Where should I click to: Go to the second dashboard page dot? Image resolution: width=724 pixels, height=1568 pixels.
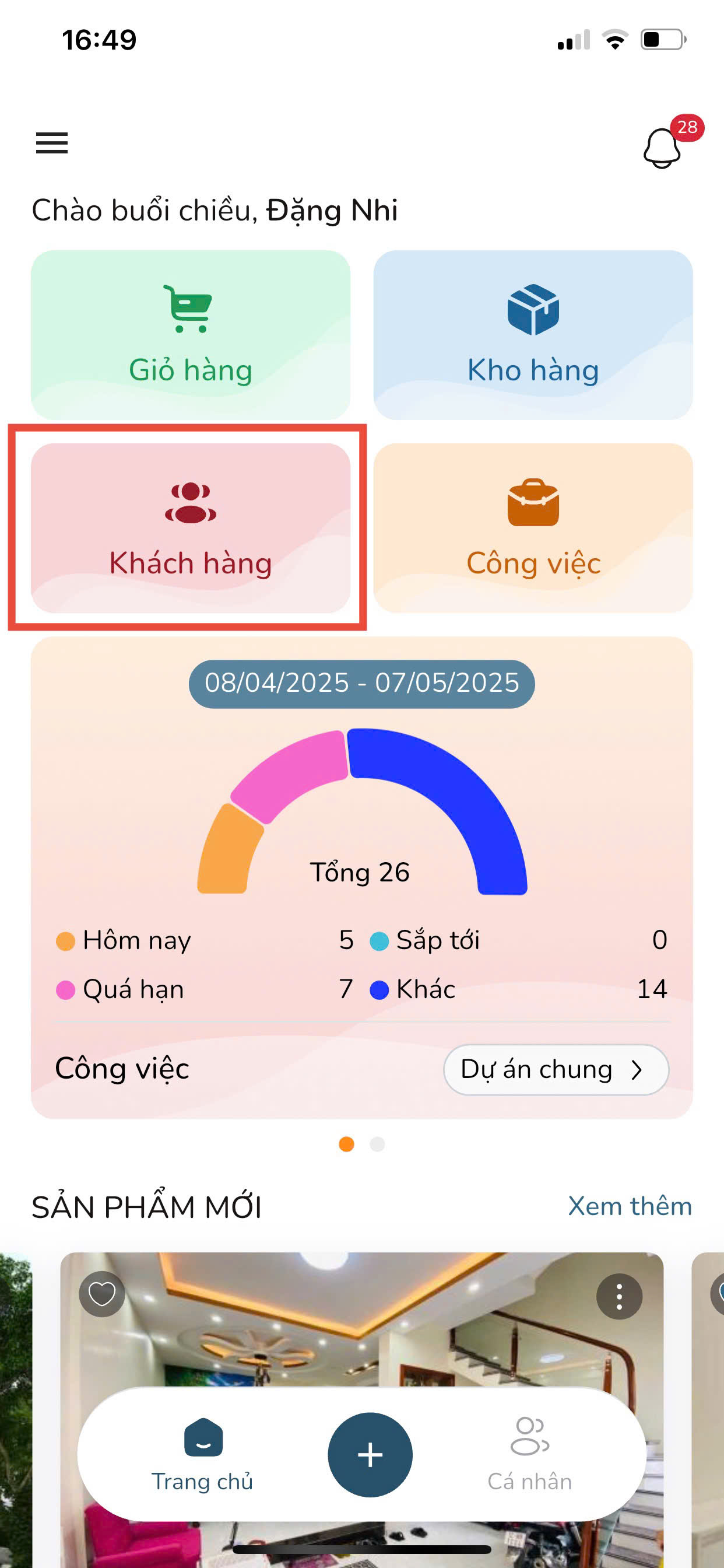[x=377, y=1144]
